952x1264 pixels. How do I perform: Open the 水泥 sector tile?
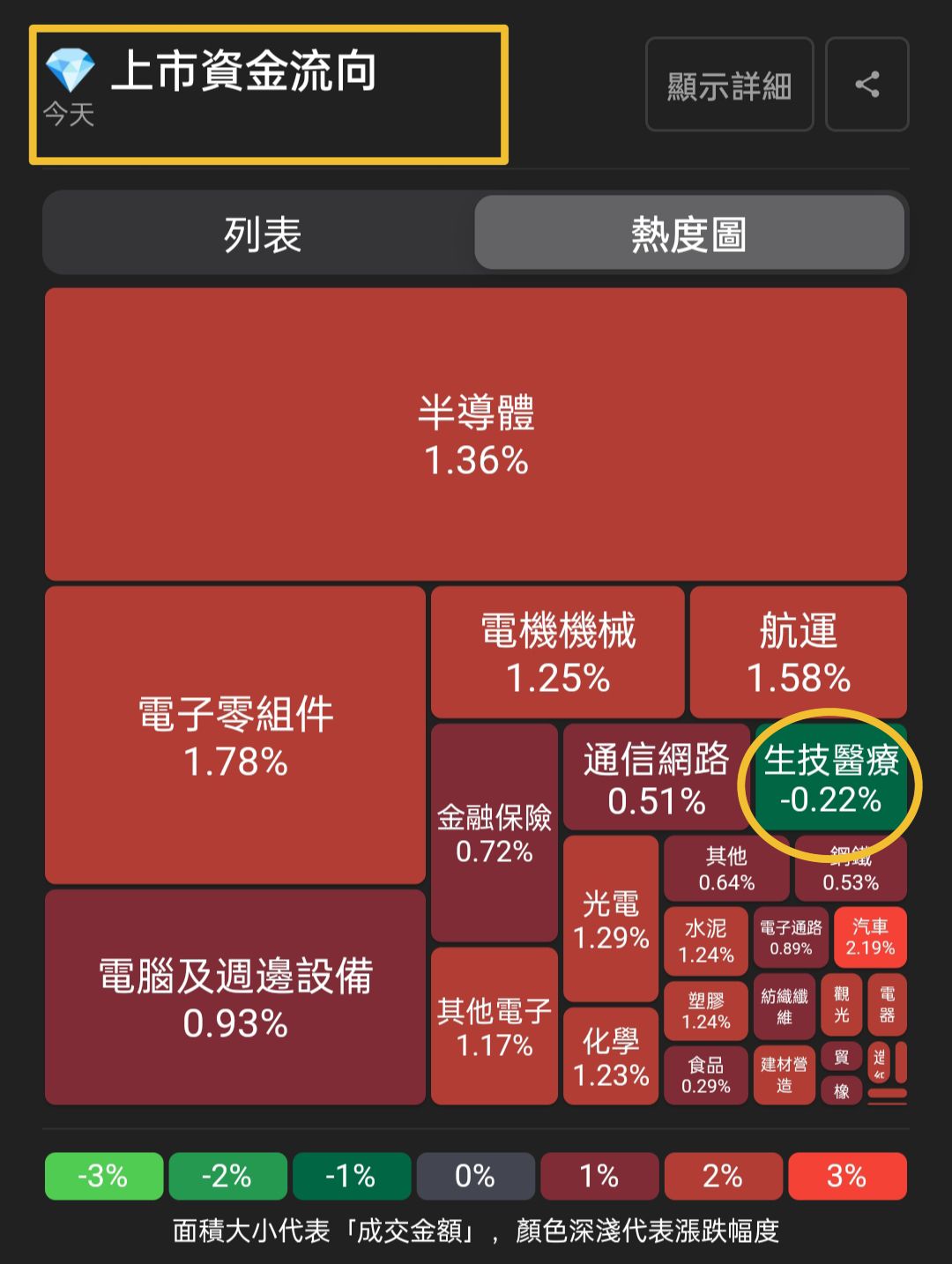705,940
